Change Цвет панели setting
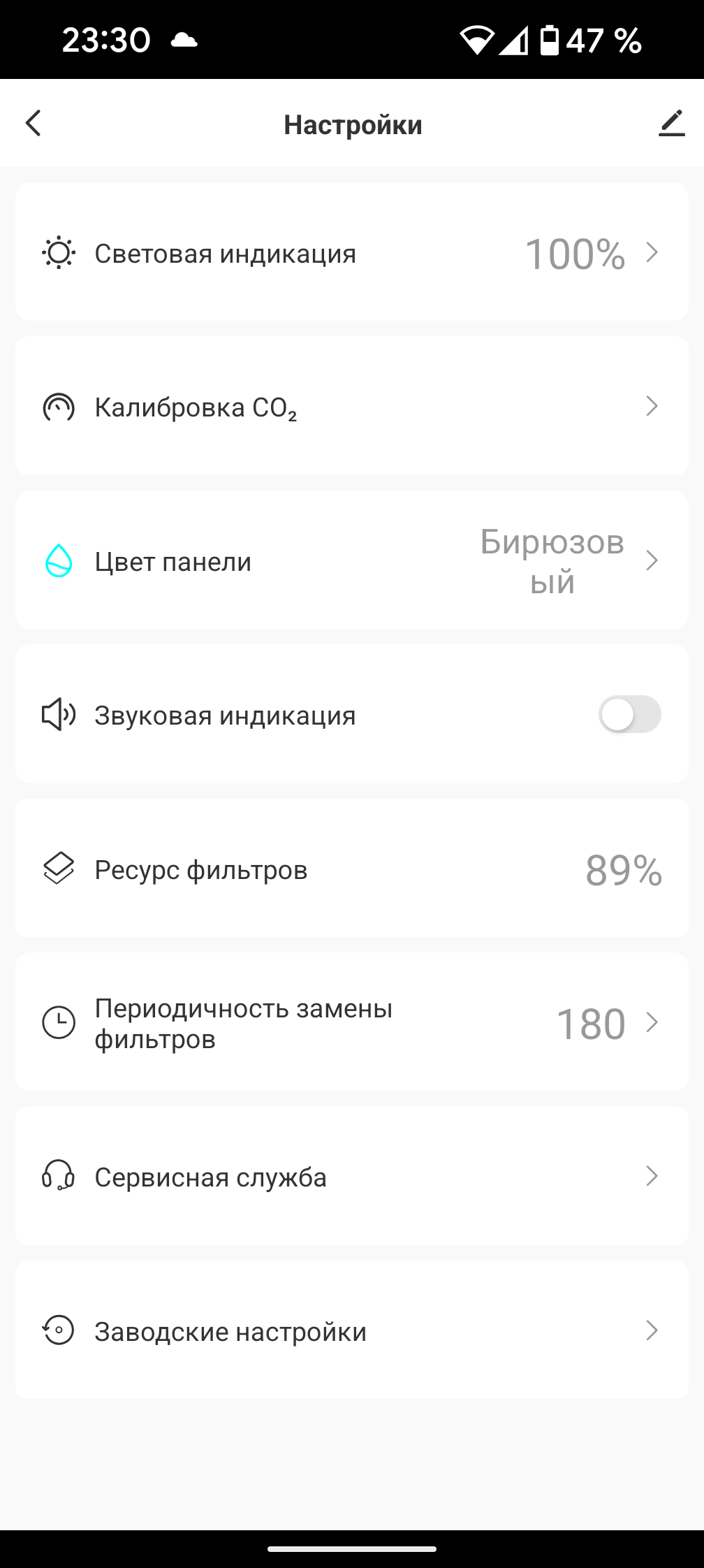704x1568 pixels. tap(352, 560)
